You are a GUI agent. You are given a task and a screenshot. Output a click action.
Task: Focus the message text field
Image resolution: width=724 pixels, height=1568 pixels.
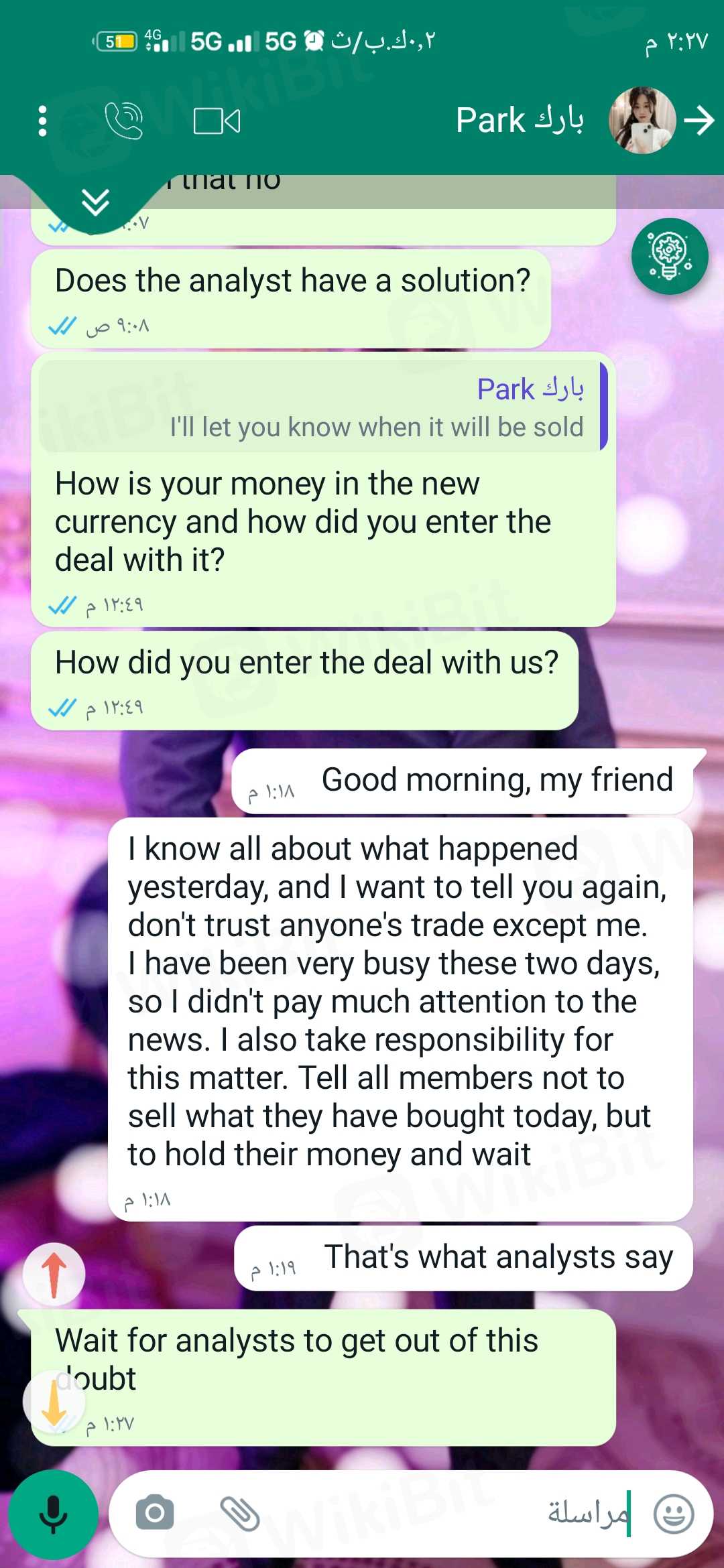429,1513
